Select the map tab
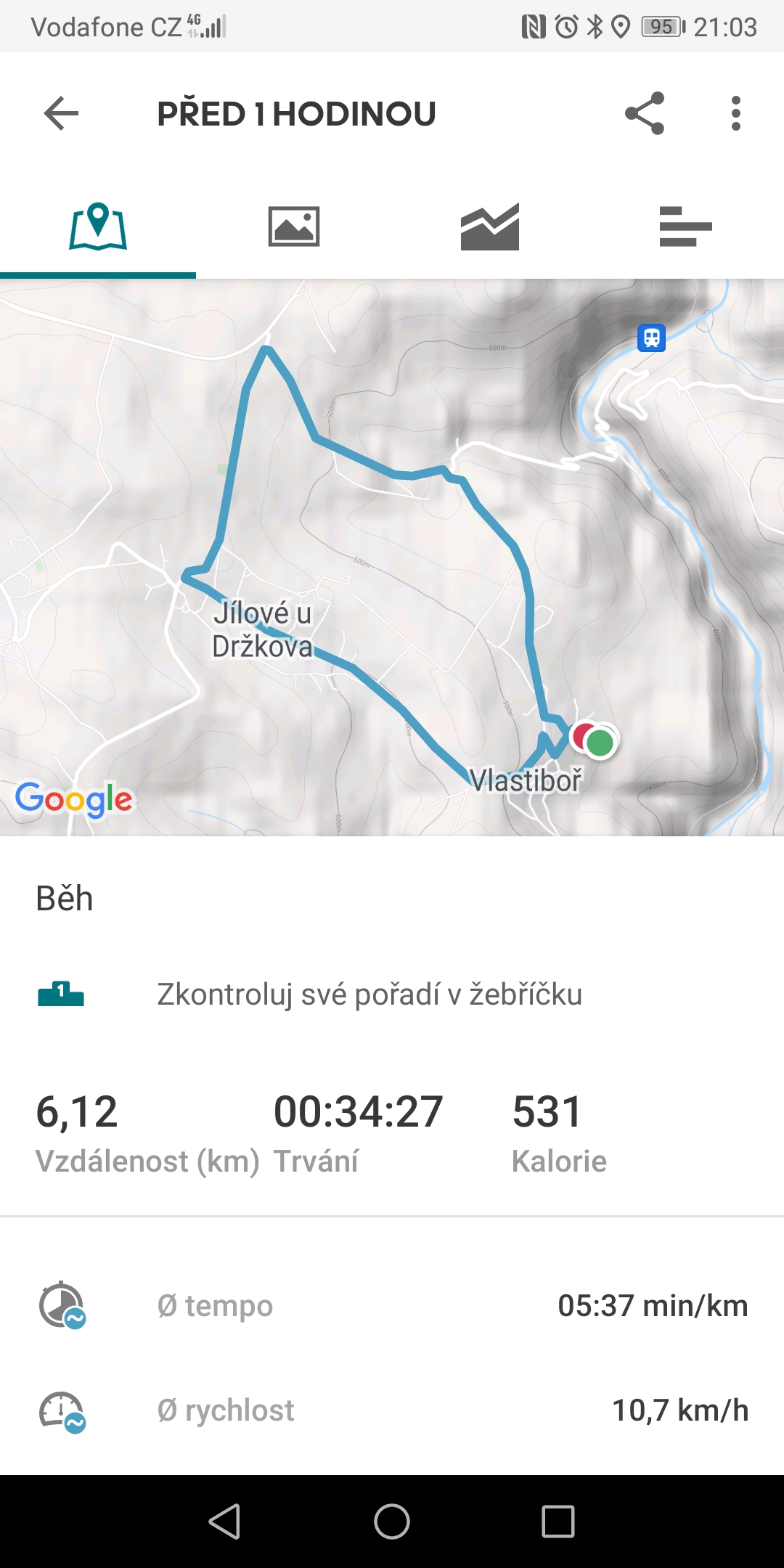This screenshot has height=1568, width=784. point(98,226)
